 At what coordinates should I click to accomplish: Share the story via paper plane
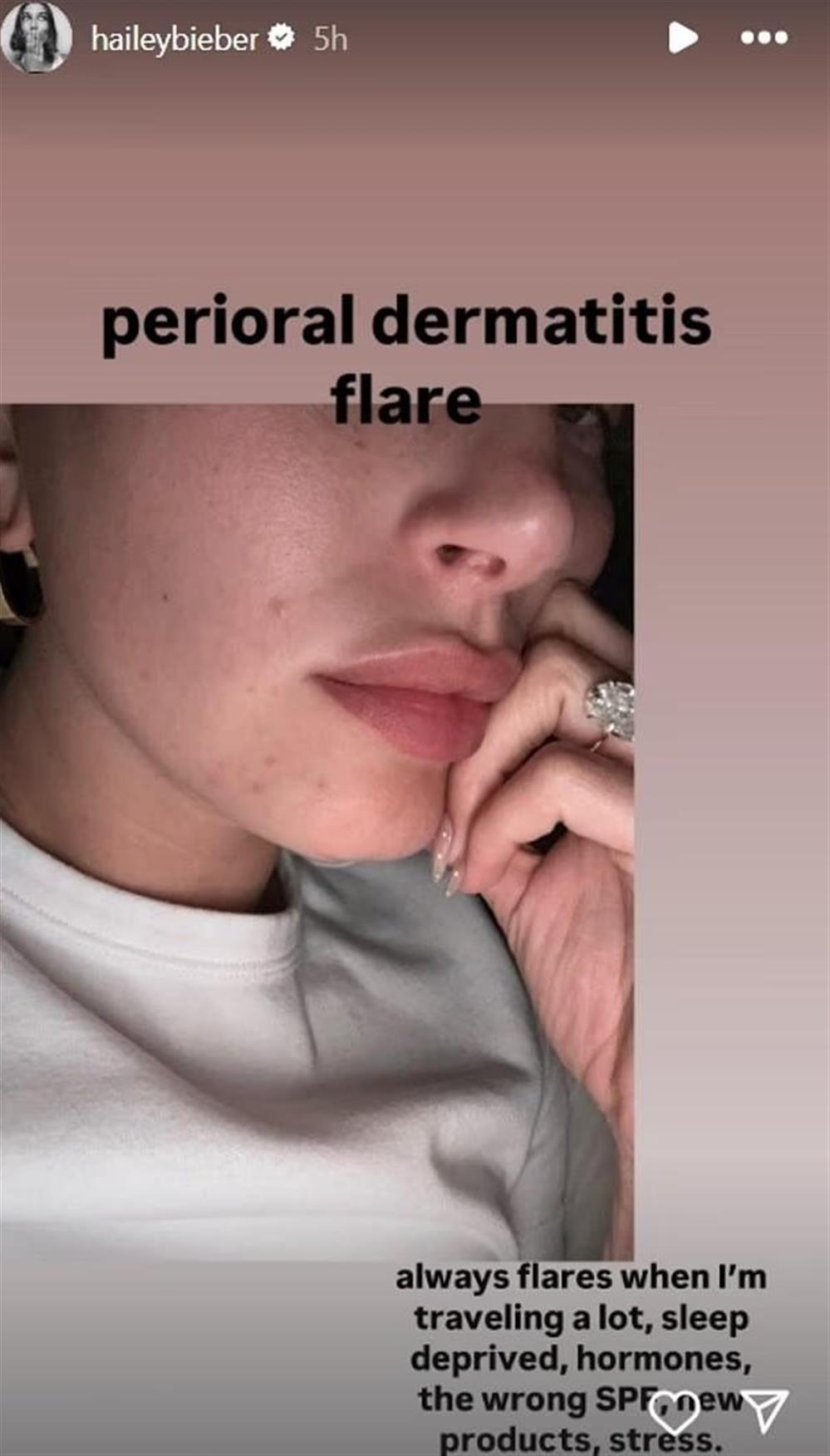(764, 1409)
